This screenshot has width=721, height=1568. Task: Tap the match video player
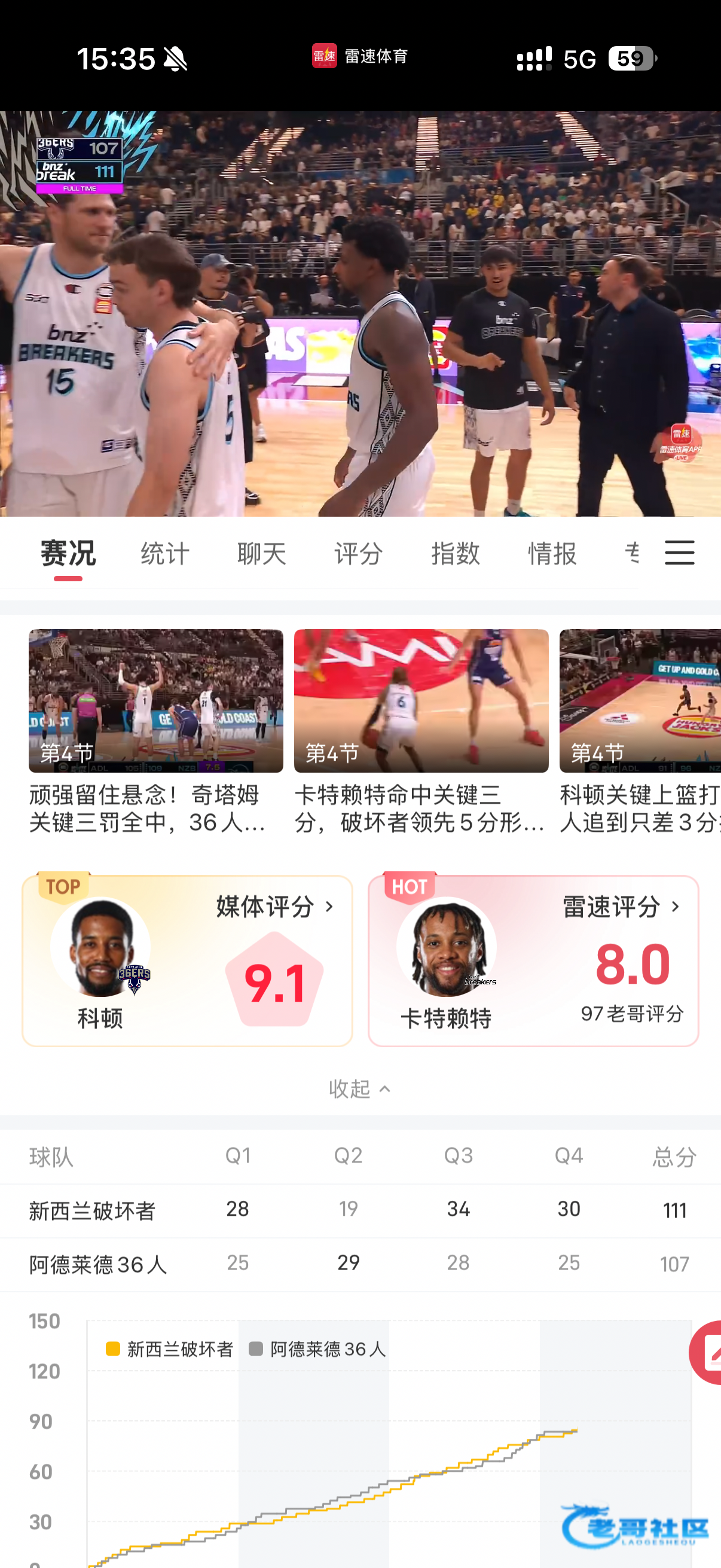tap(360, 313)
